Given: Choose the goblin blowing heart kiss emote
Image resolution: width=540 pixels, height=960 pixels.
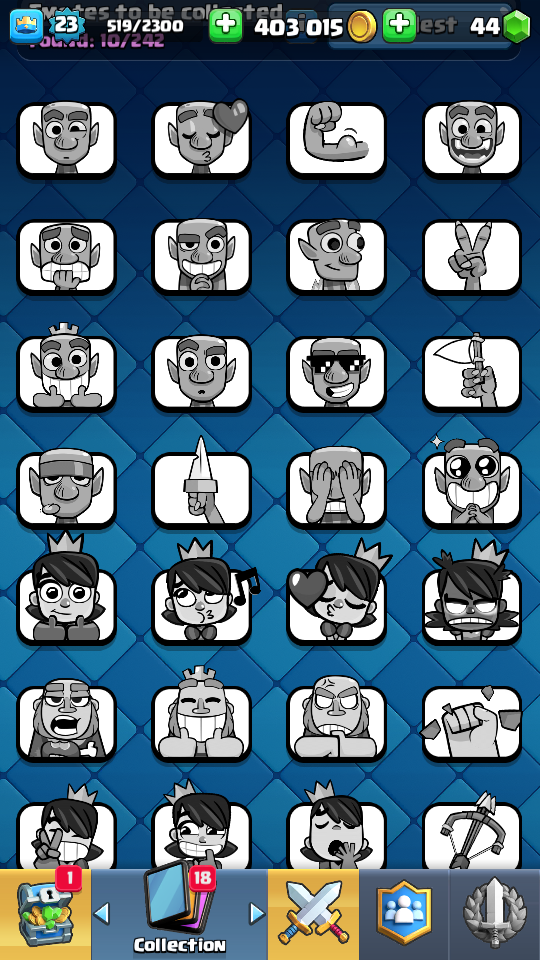Looking at the screenshot, I should pyautogui.click(x=201, y=140).
